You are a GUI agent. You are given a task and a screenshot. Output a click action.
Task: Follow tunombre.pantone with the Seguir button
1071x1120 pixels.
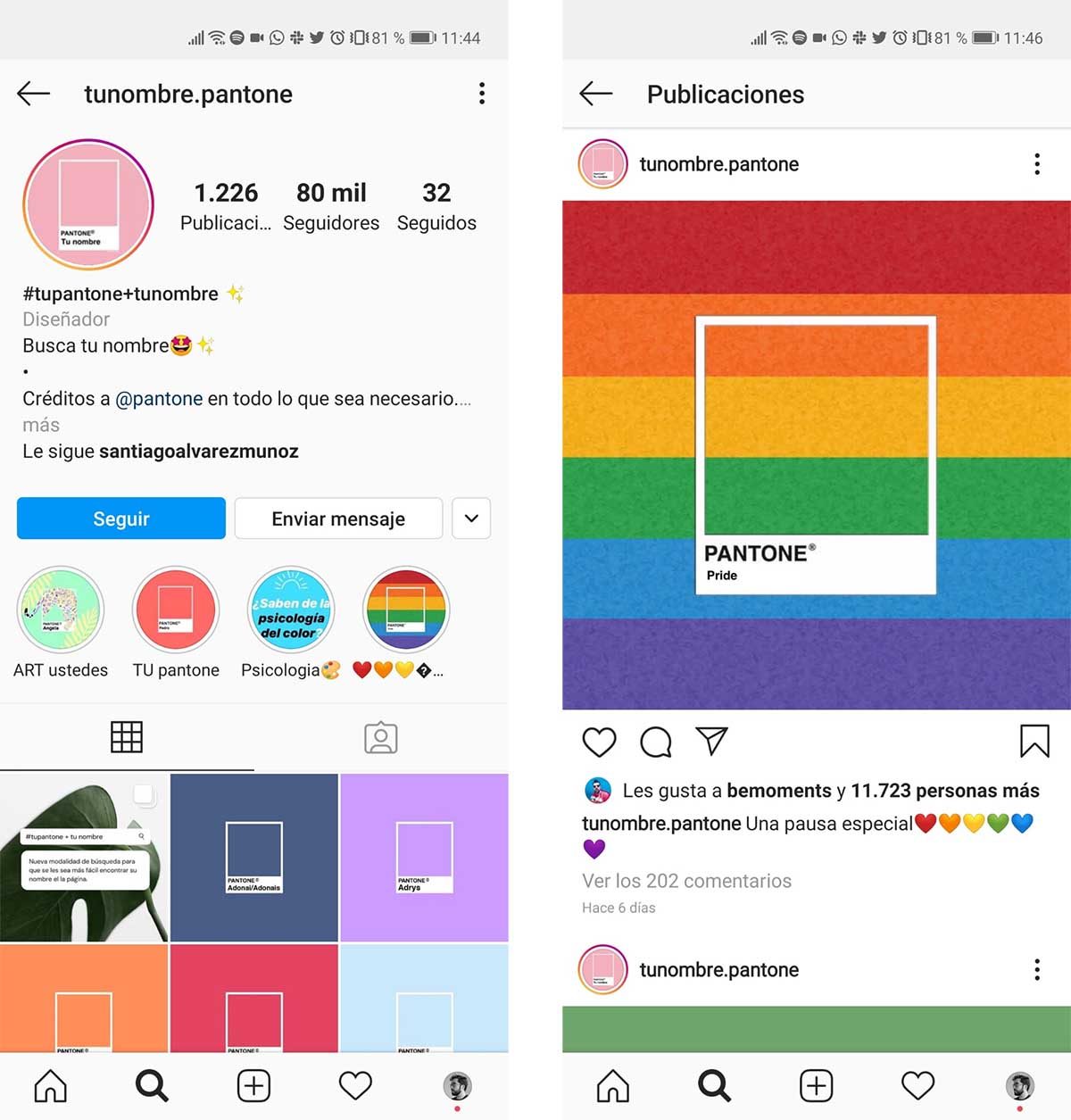(x=120, y=519)
